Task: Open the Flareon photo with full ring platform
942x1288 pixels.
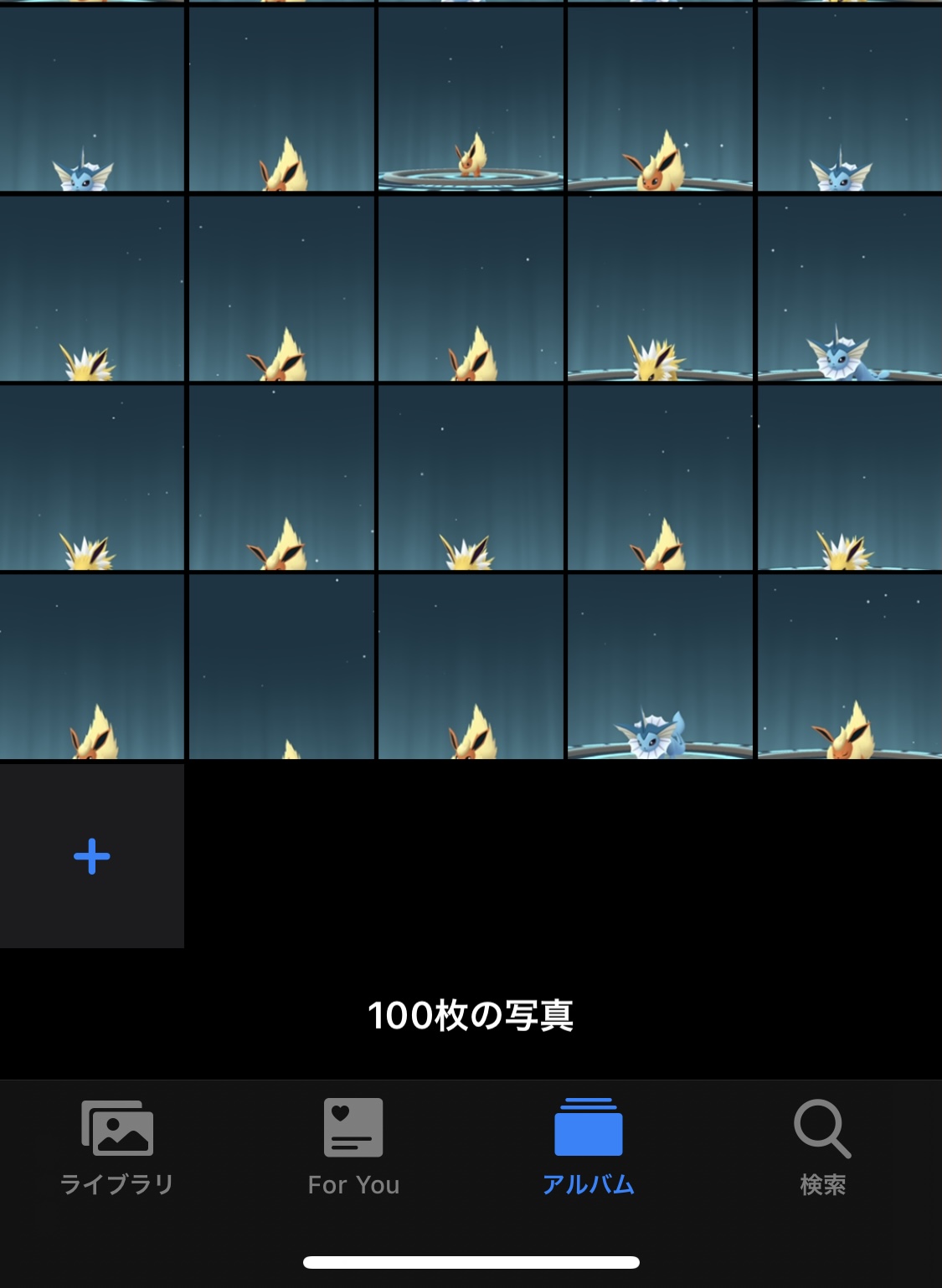Action: click(471, 100)
